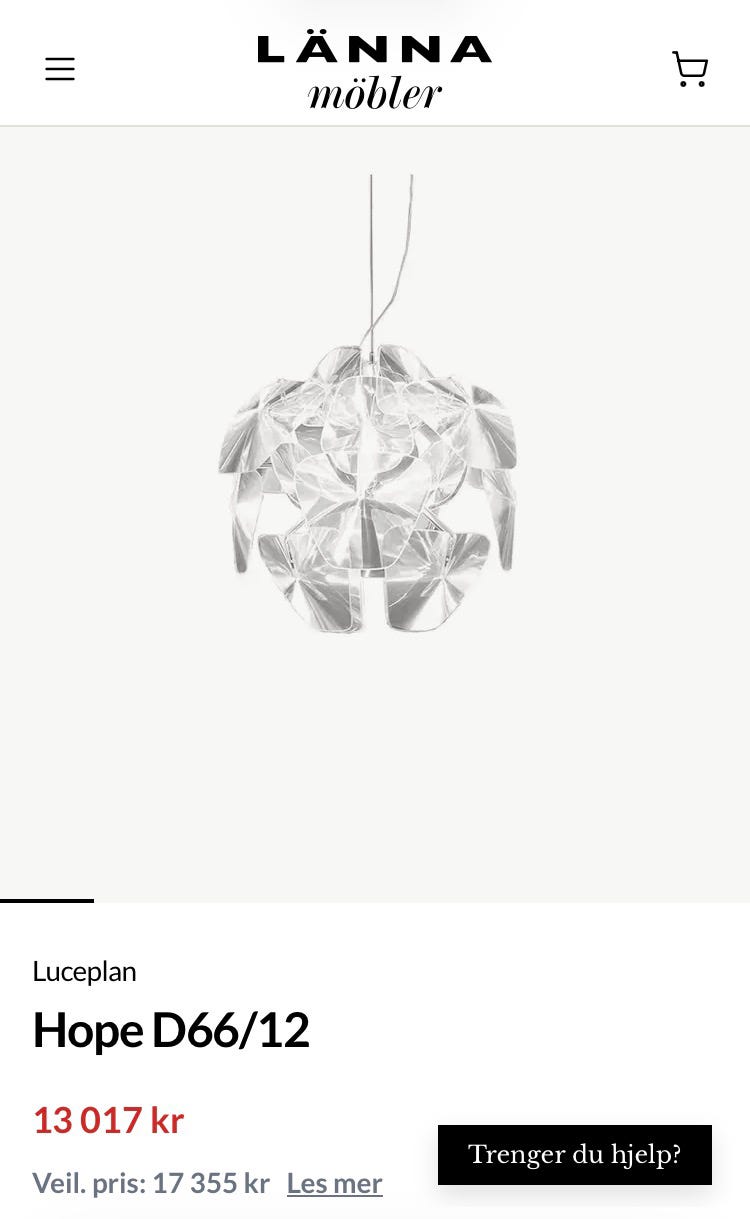Reveal site navigation with the three-line icon
This screenshot has width=750, height=1219.
[60, 69]
